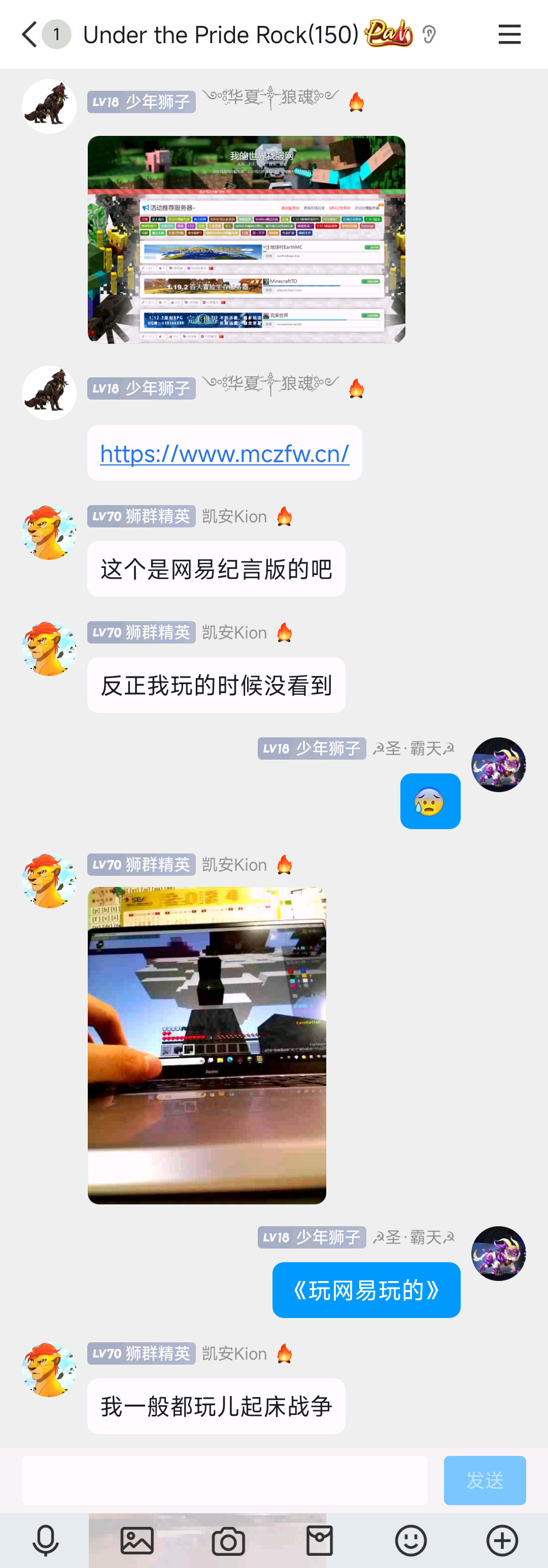Screen dimensions: 548x1568
Task: Expand more options with the plus icon
Action: 502,1540
